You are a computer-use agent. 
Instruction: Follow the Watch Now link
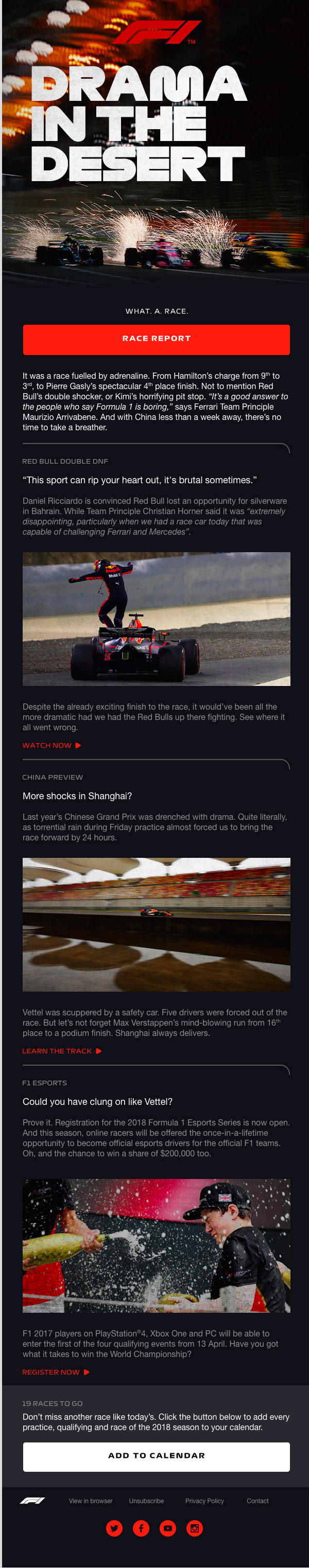coord(51,745)
